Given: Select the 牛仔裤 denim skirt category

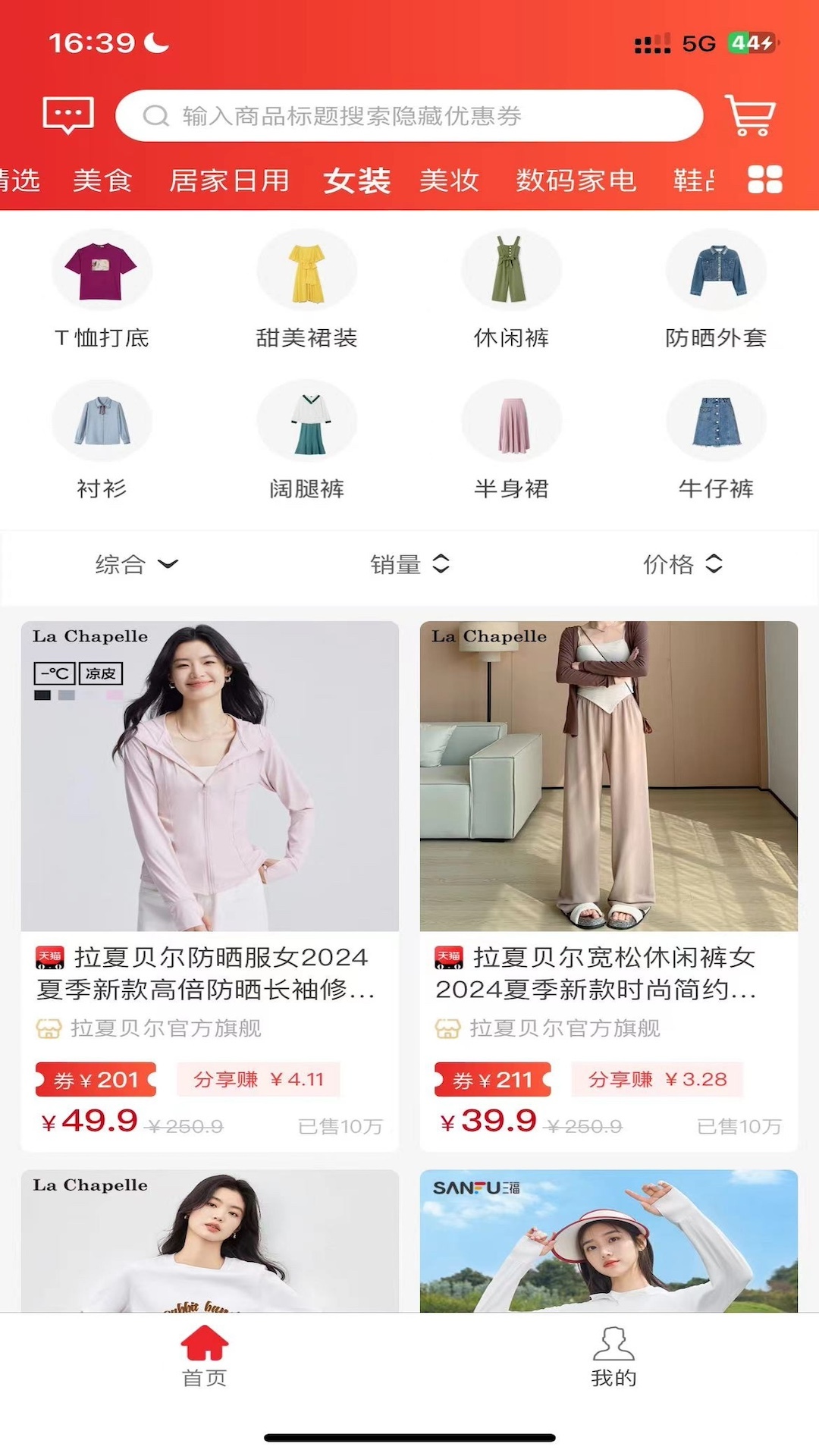Looking at the screenshot, I should pos(716,421).
